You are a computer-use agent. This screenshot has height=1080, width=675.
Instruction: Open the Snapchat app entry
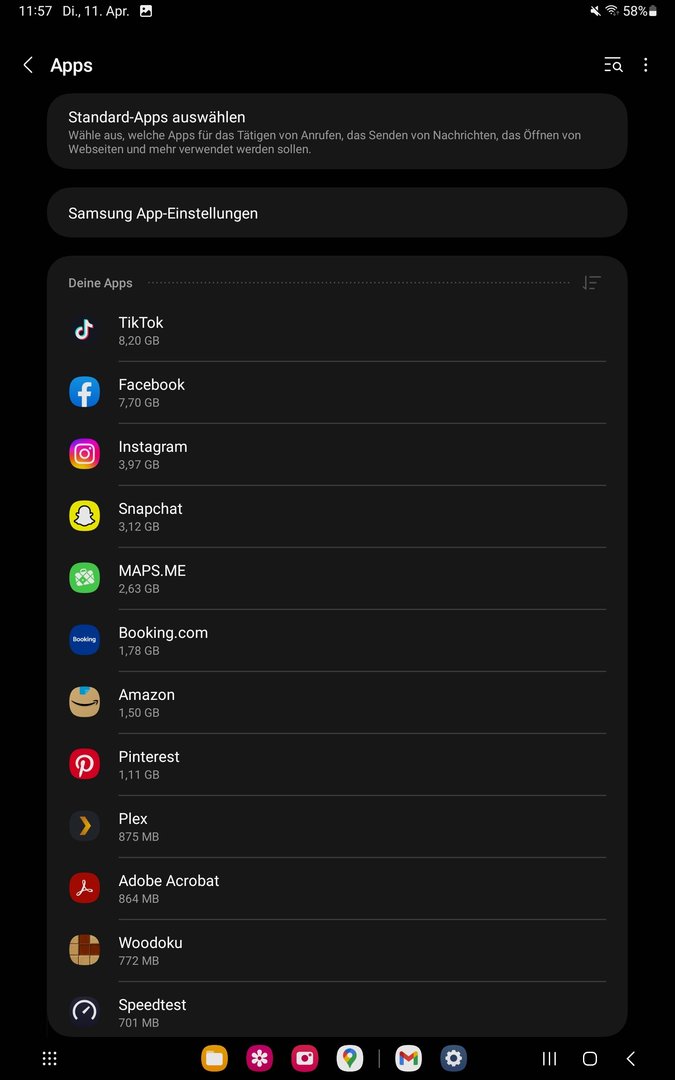click(x=337, y=516)
